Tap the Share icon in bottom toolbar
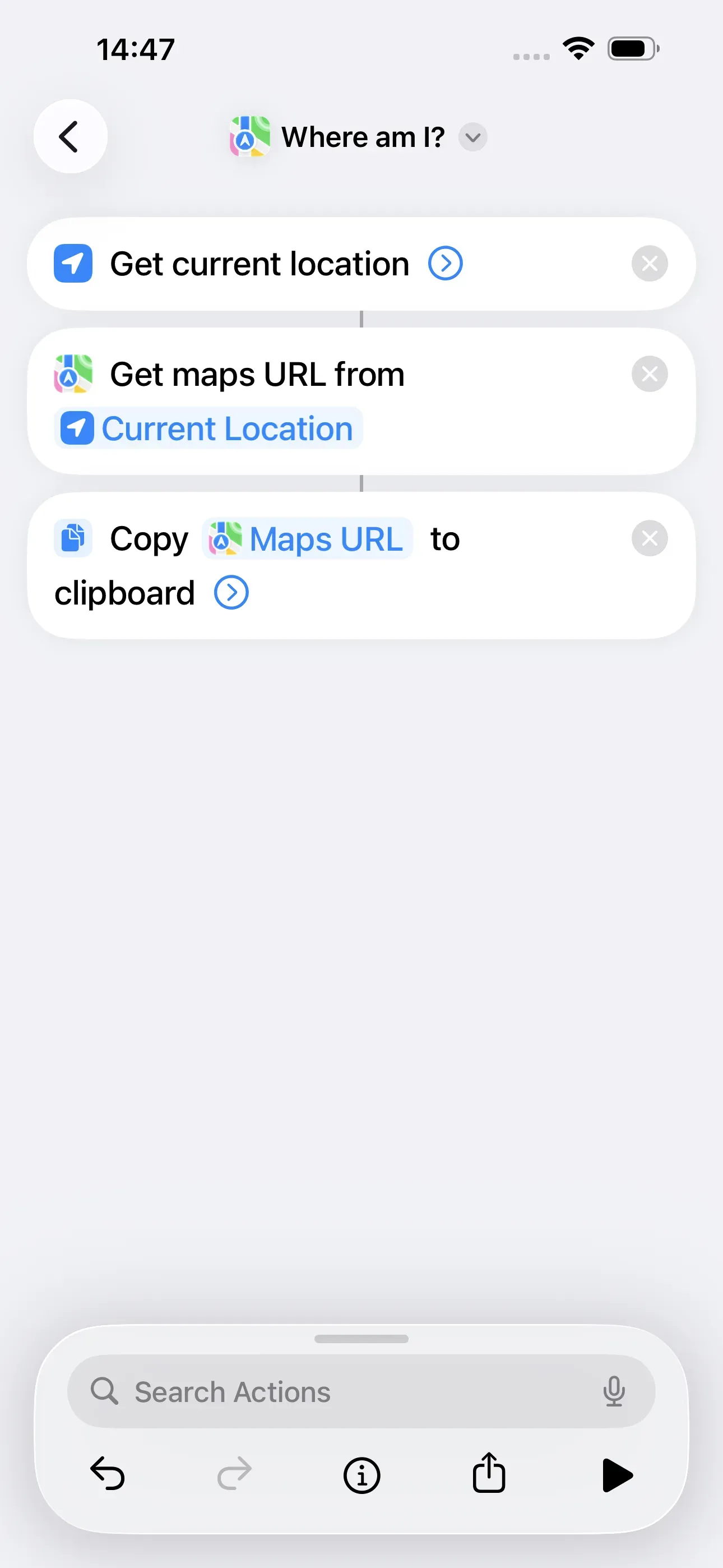Viewport: 723px width, 1568px height. pyautogui.click(x=489, y=1474)
